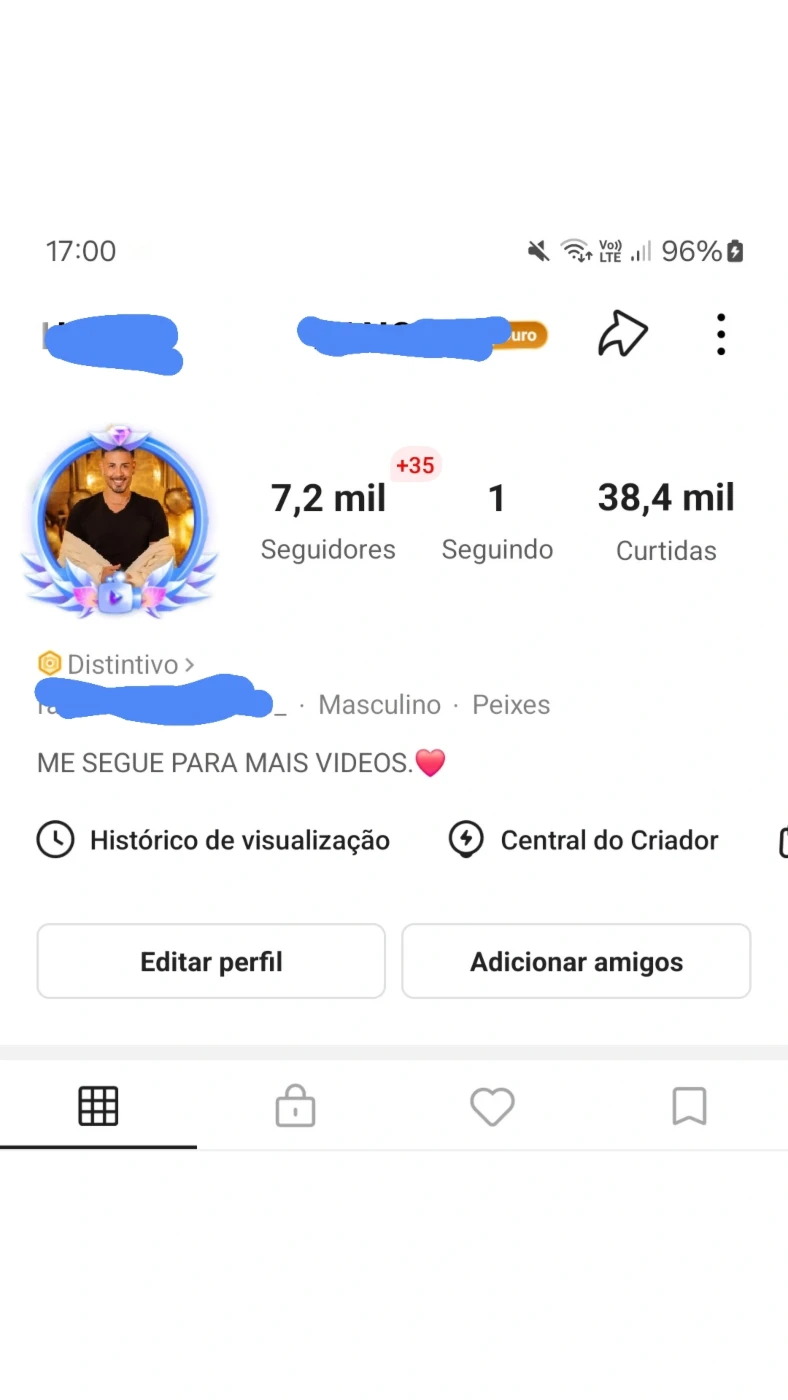Go to Central do Criador
The image size is (788, 1400).
coord(583,840)
